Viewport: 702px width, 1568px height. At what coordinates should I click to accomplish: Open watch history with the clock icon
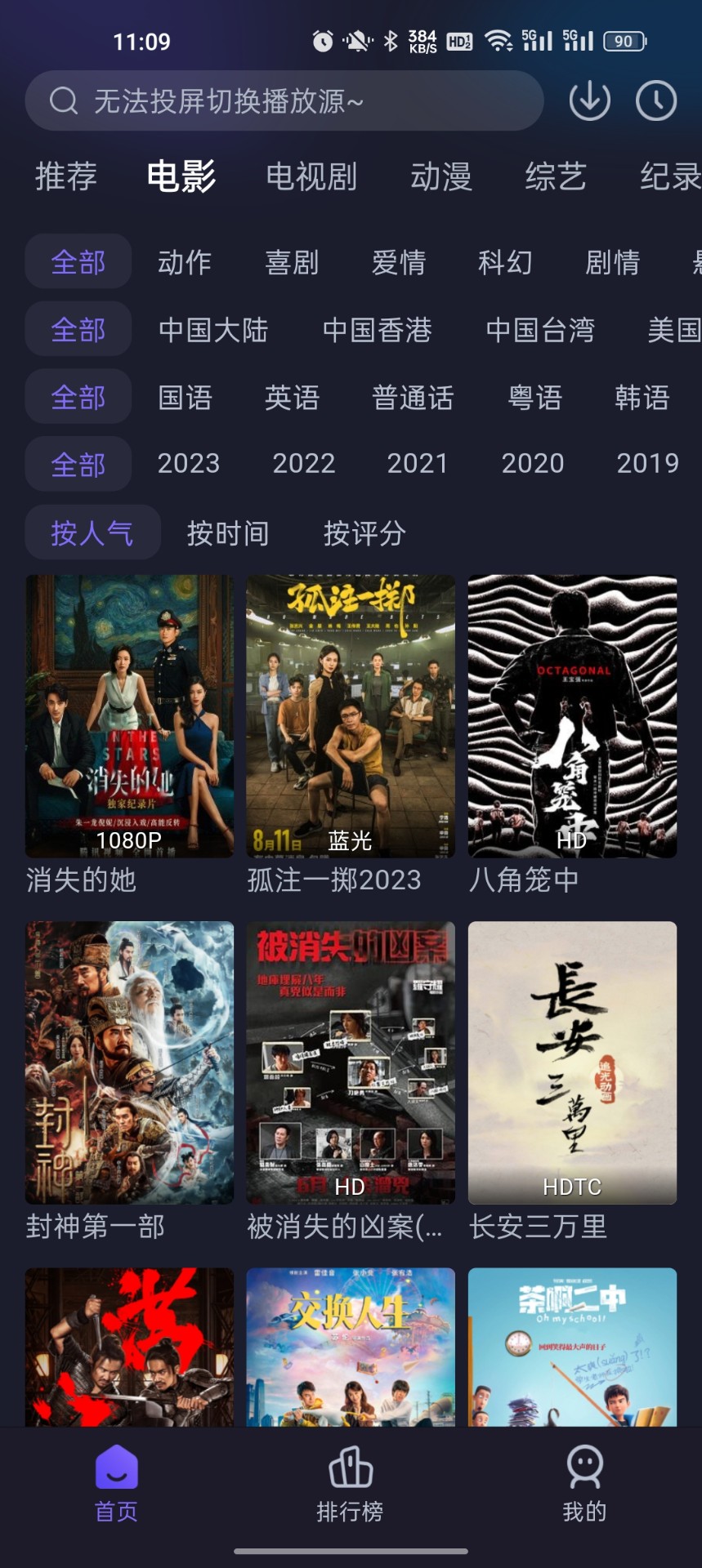(655, 100)
